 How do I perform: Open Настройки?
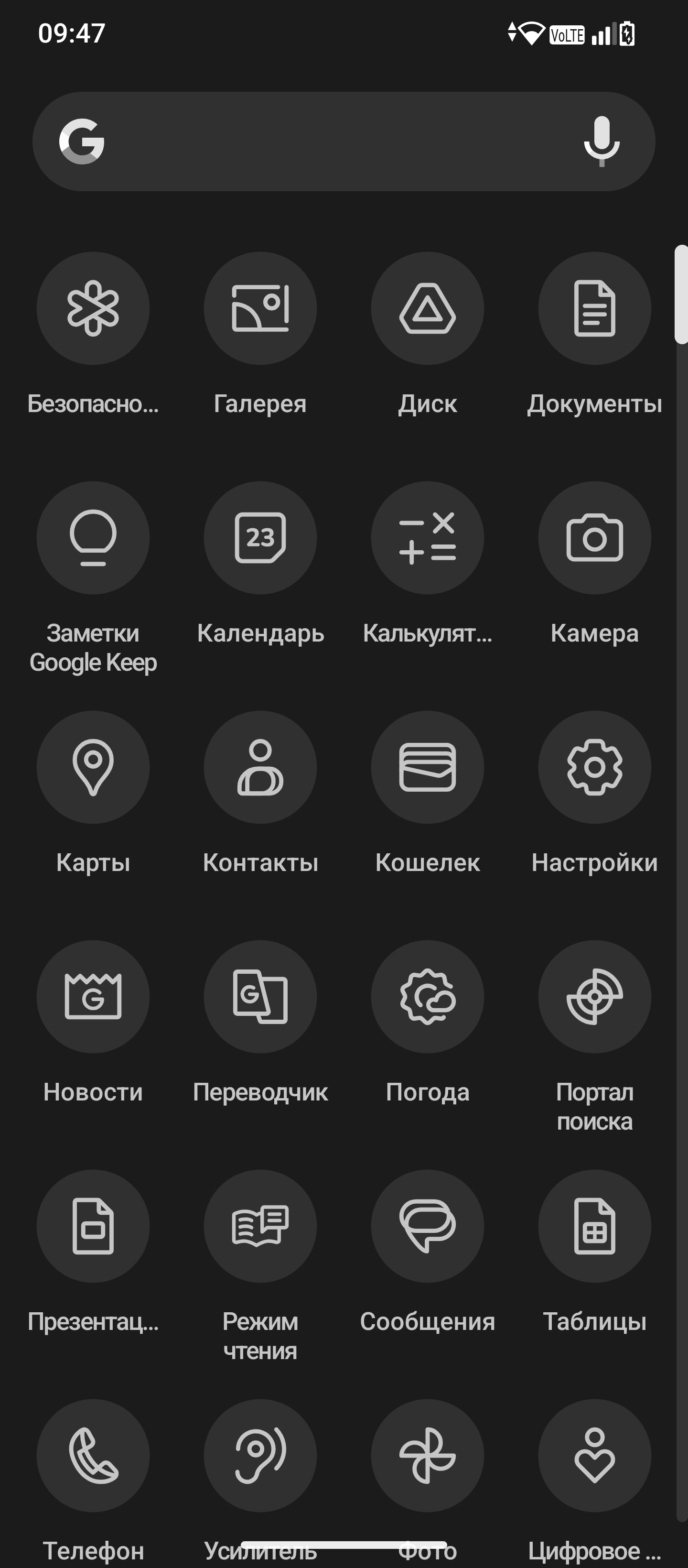(x=594, y=768)
